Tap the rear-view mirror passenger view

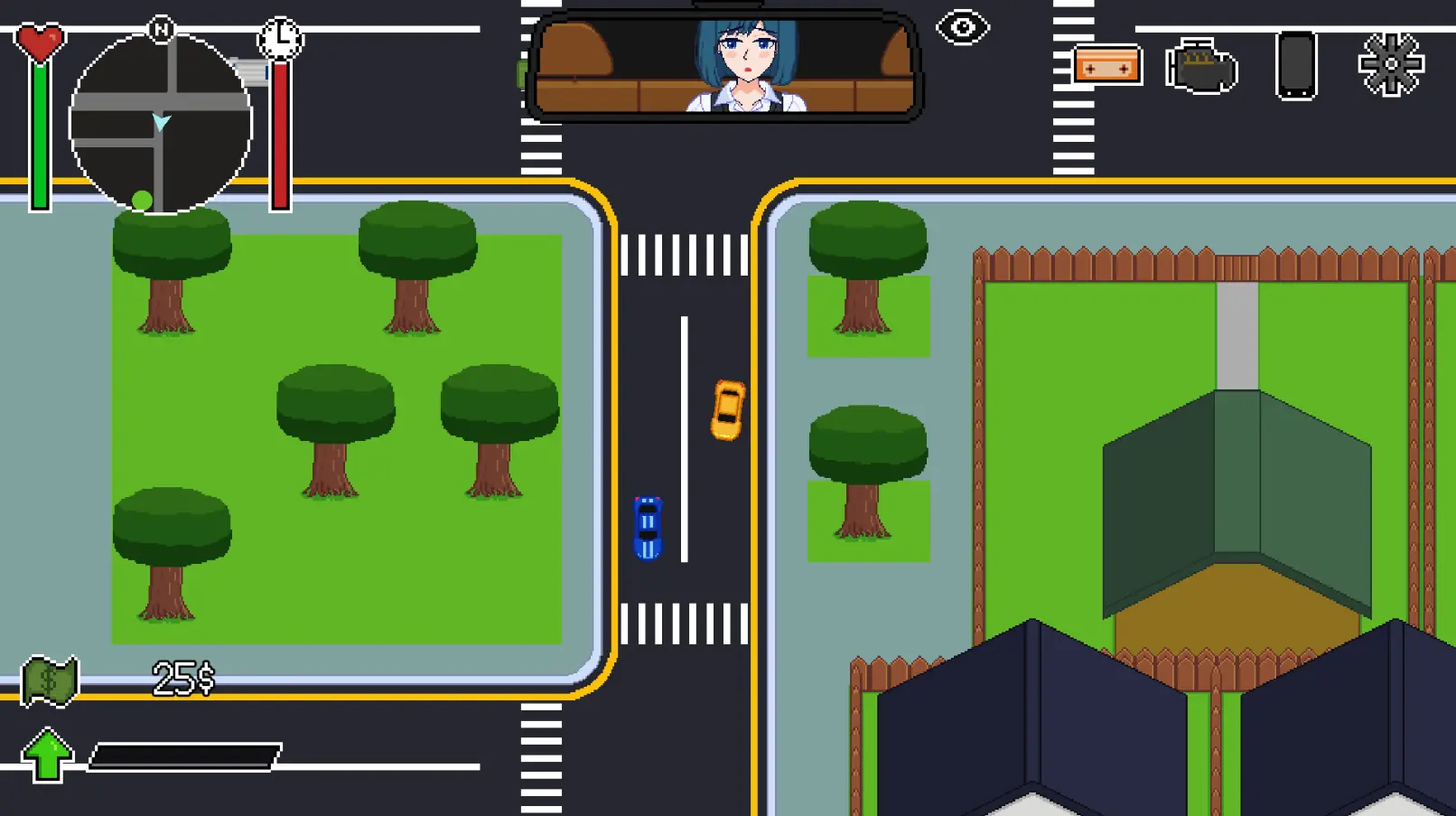pos(724,66)
